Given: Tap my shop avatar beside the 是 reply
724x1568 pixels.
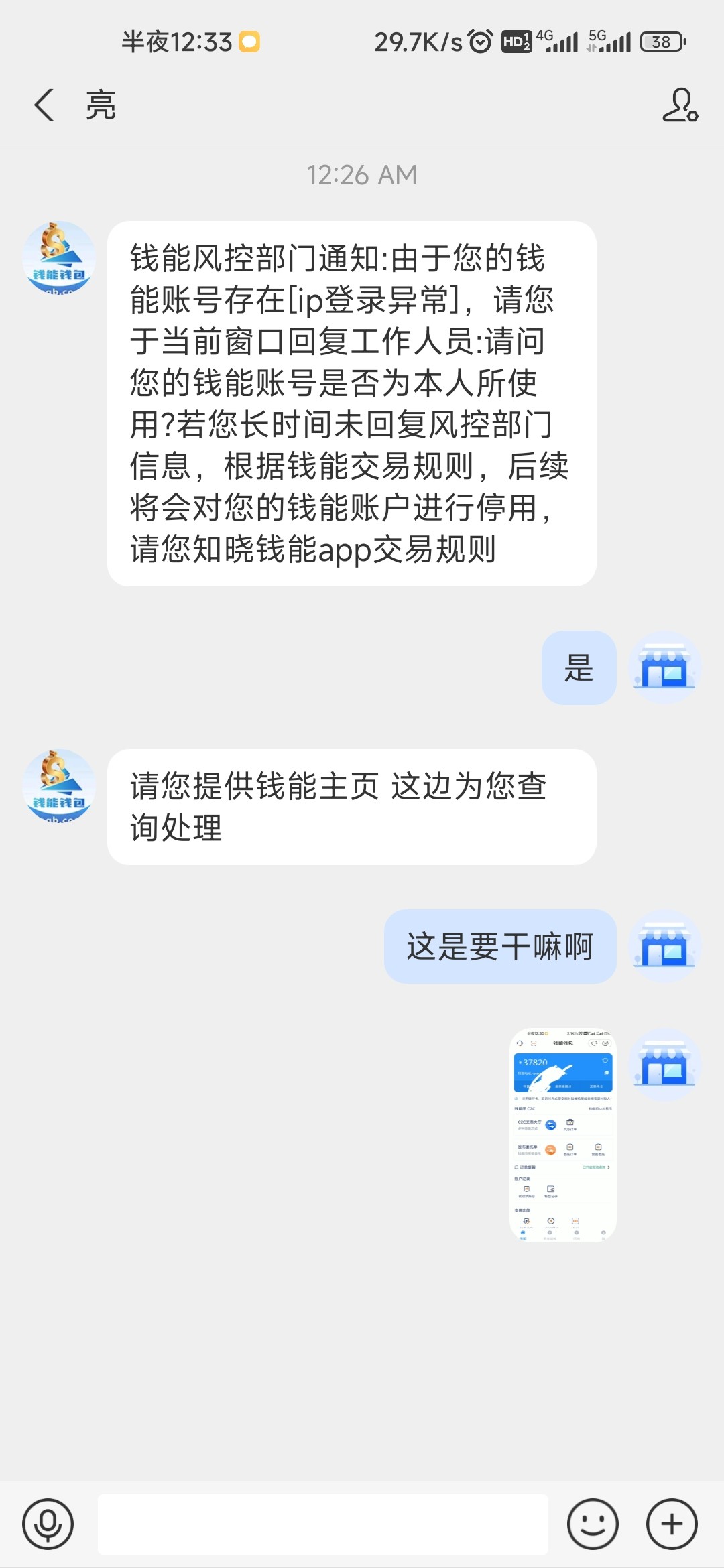Looking at the screenshot, I should (x=666, y=667).
